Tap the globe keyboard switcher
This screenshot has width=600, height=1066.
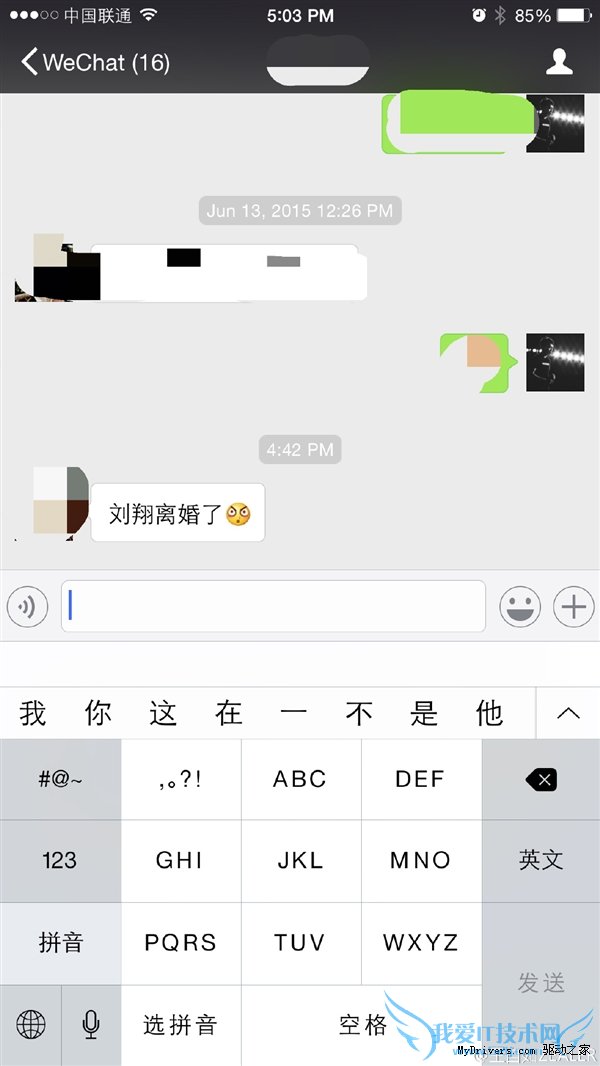[x=31, y=1025]
